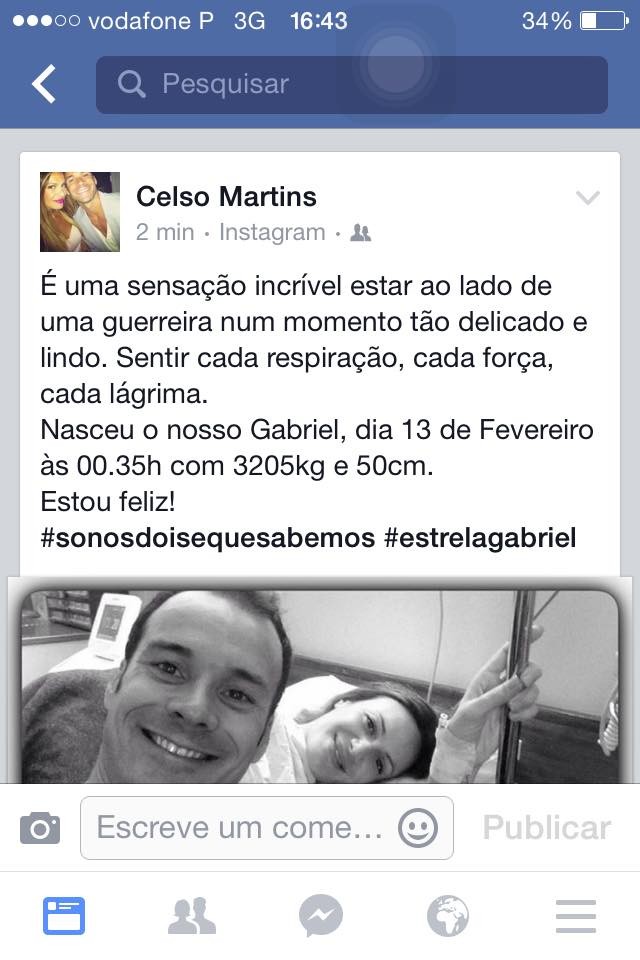Open the Messenger tab
Screen dimensions: 640x960
[x=320, y=915]
